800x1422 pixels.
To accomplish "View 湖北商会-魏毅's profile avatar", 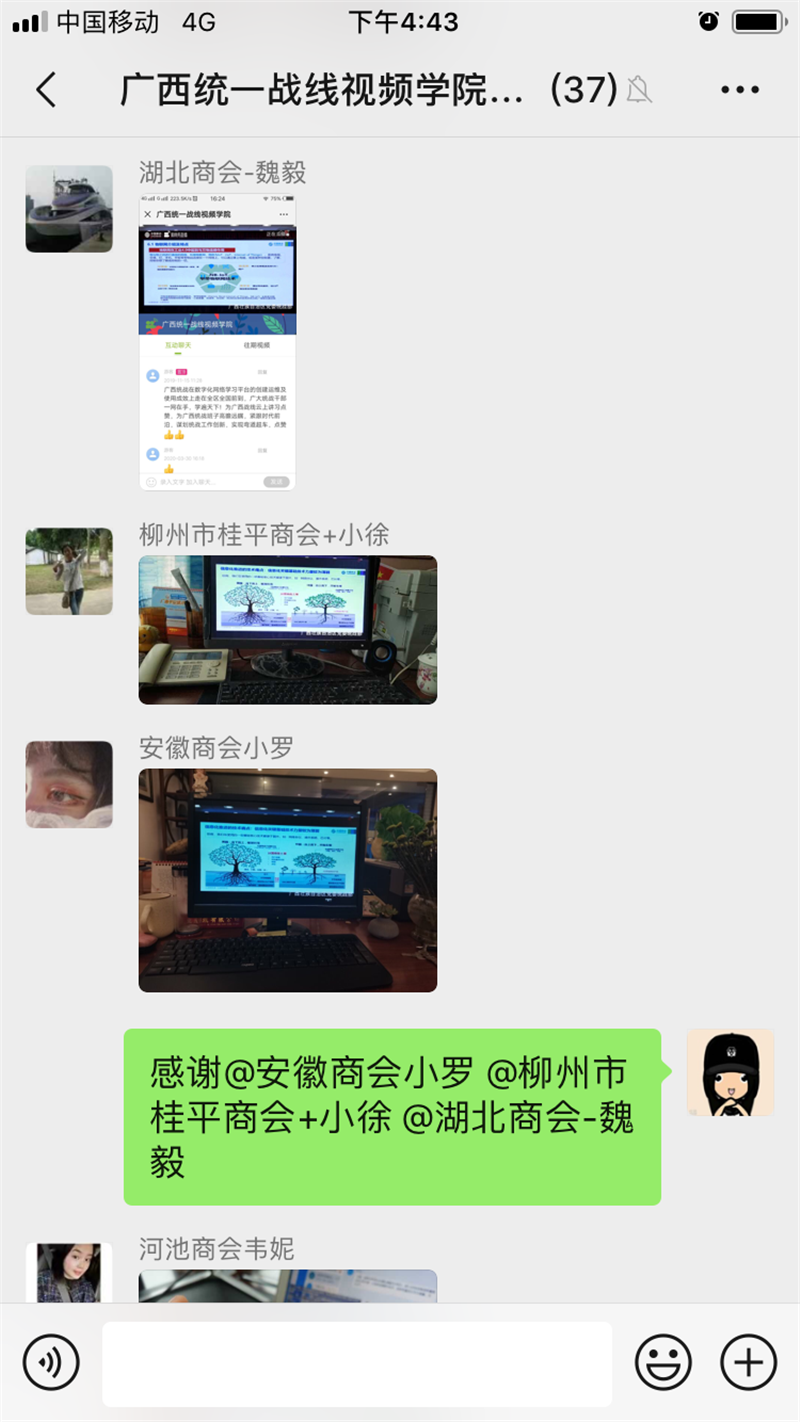I will click(69, 209).
